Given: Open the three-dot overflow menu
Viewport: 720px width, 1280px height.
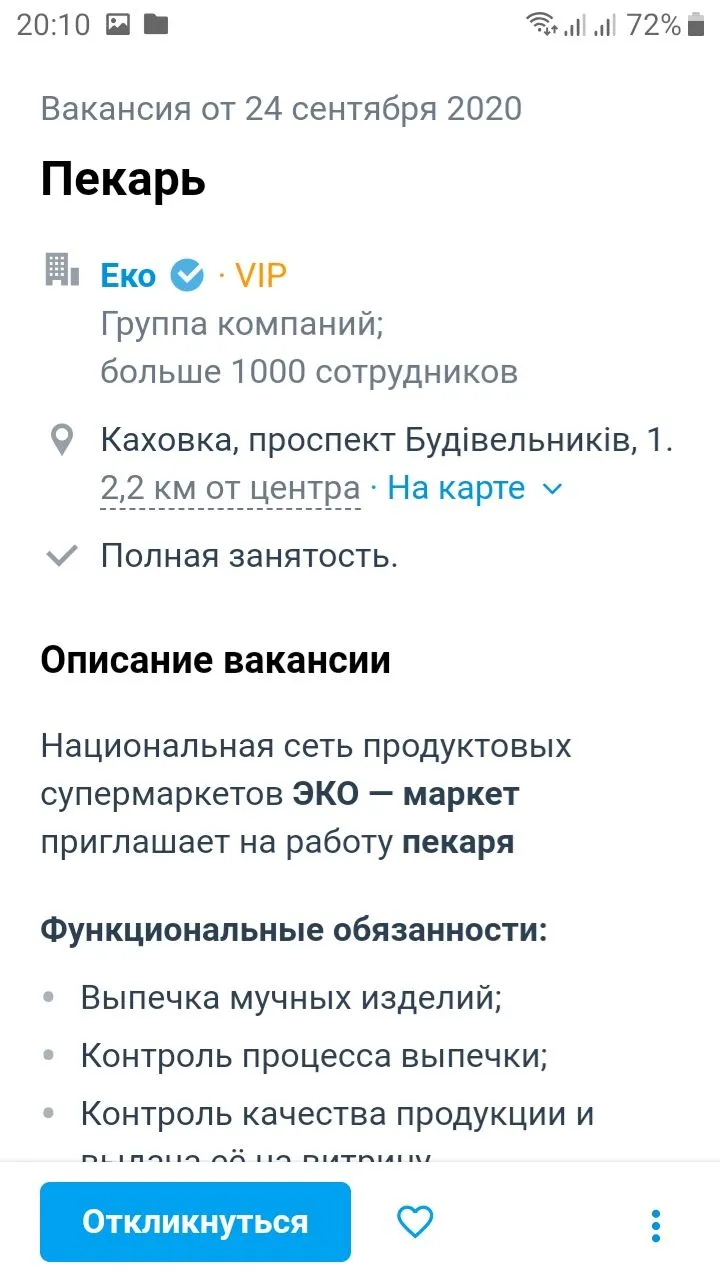Looking at the screenshot, I should tap(655, 1225).
